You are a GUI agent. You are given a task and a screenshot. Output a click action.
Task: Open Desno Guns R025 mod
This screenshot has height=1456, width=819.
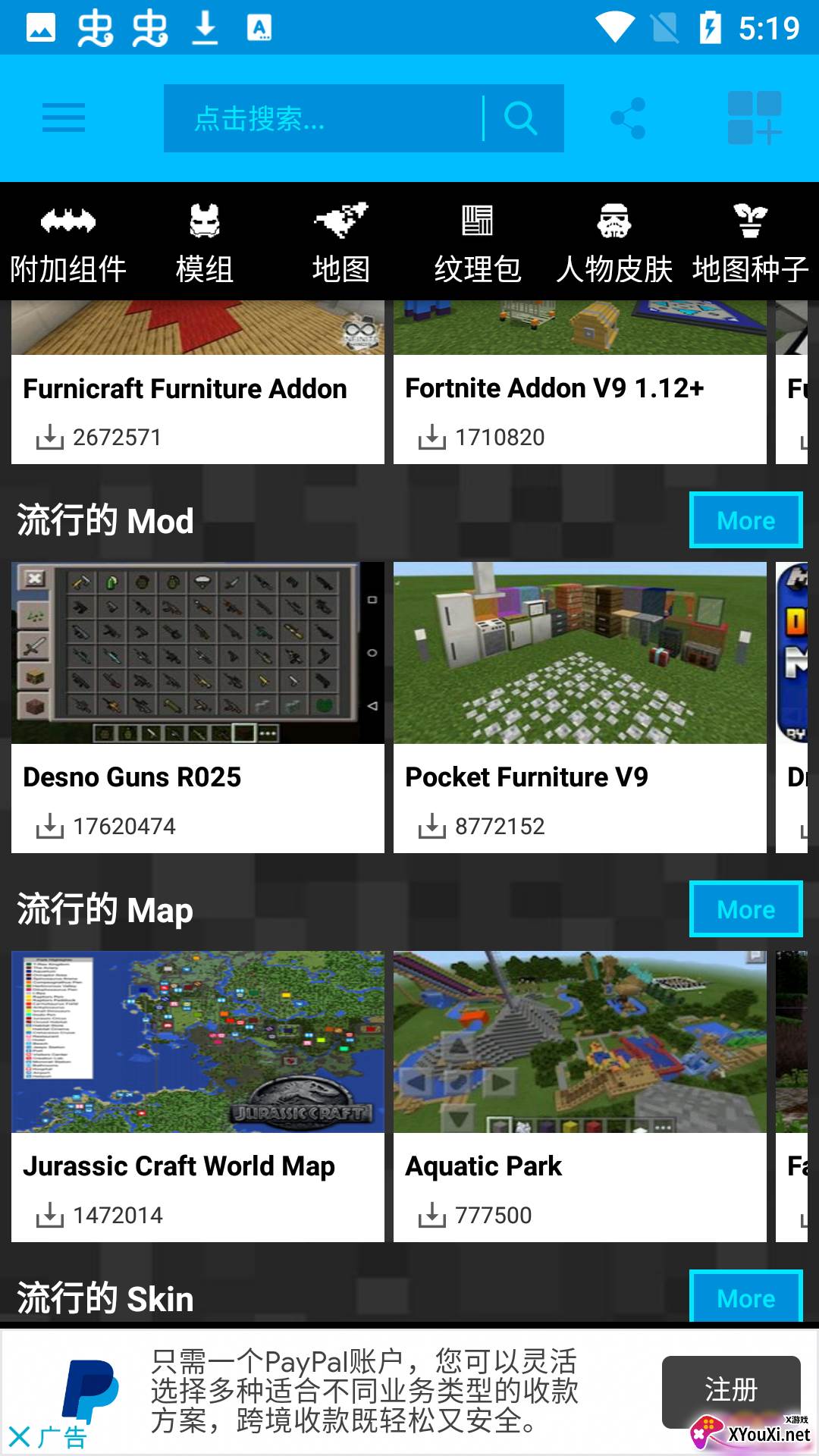[x=197, y=705]
